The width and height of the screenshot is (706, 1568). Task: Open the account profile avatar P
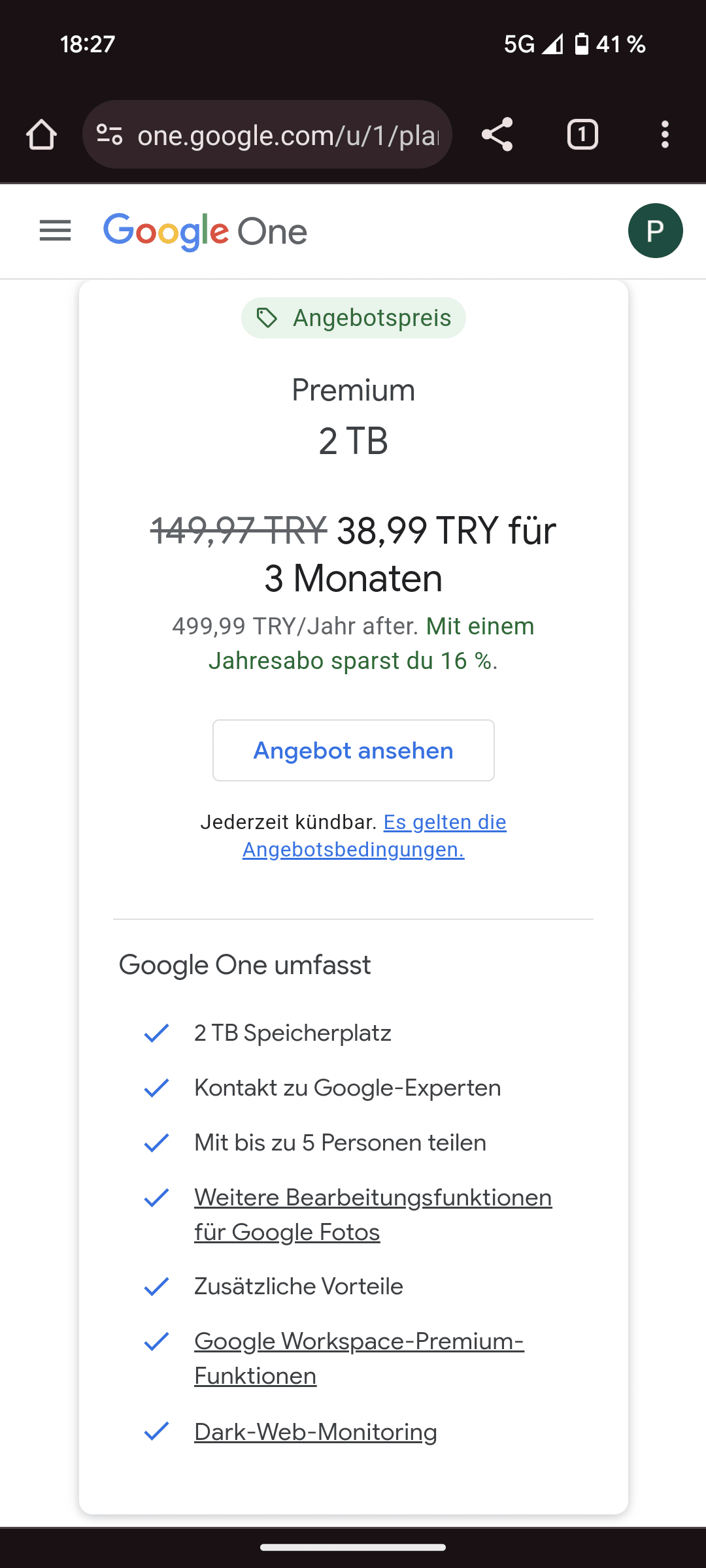655,231
